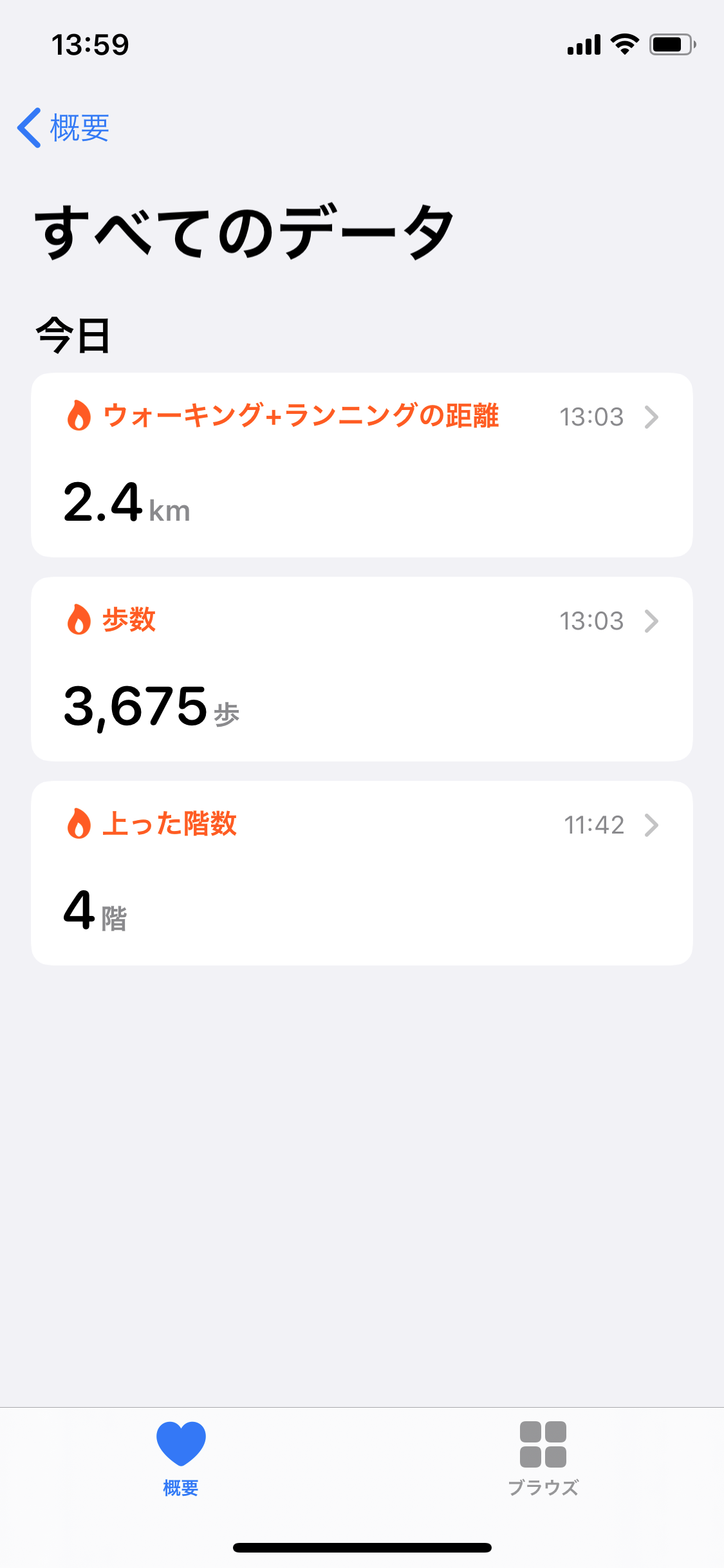Open the 上った階数 card

point(362,873)
